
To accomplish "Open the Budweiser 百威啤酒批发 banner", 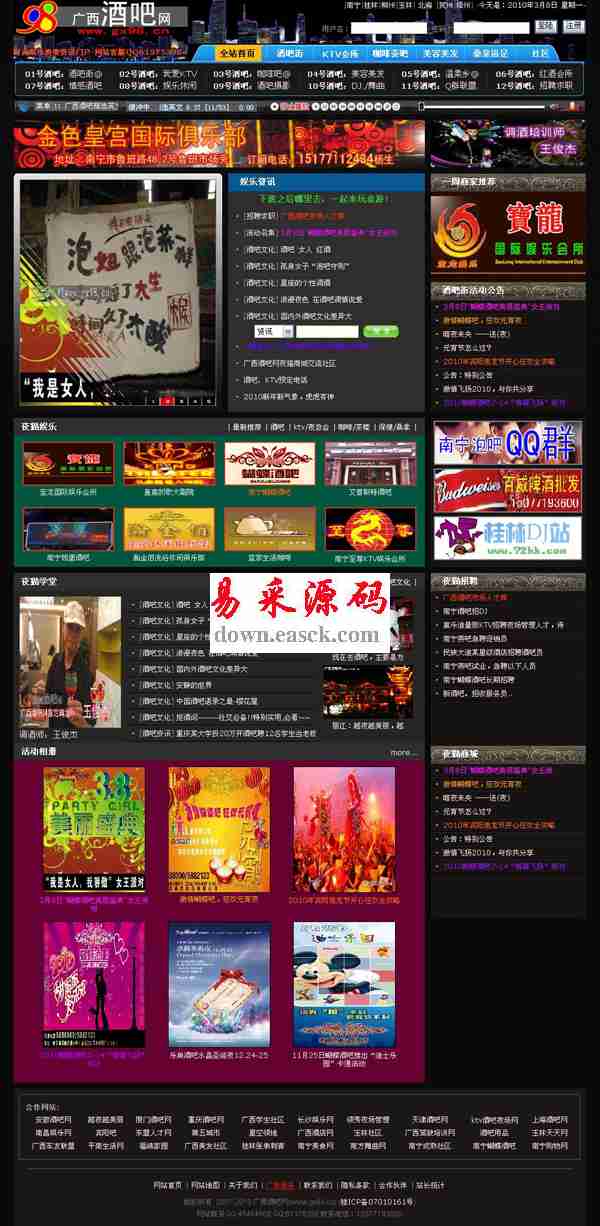I will [507, 489].
